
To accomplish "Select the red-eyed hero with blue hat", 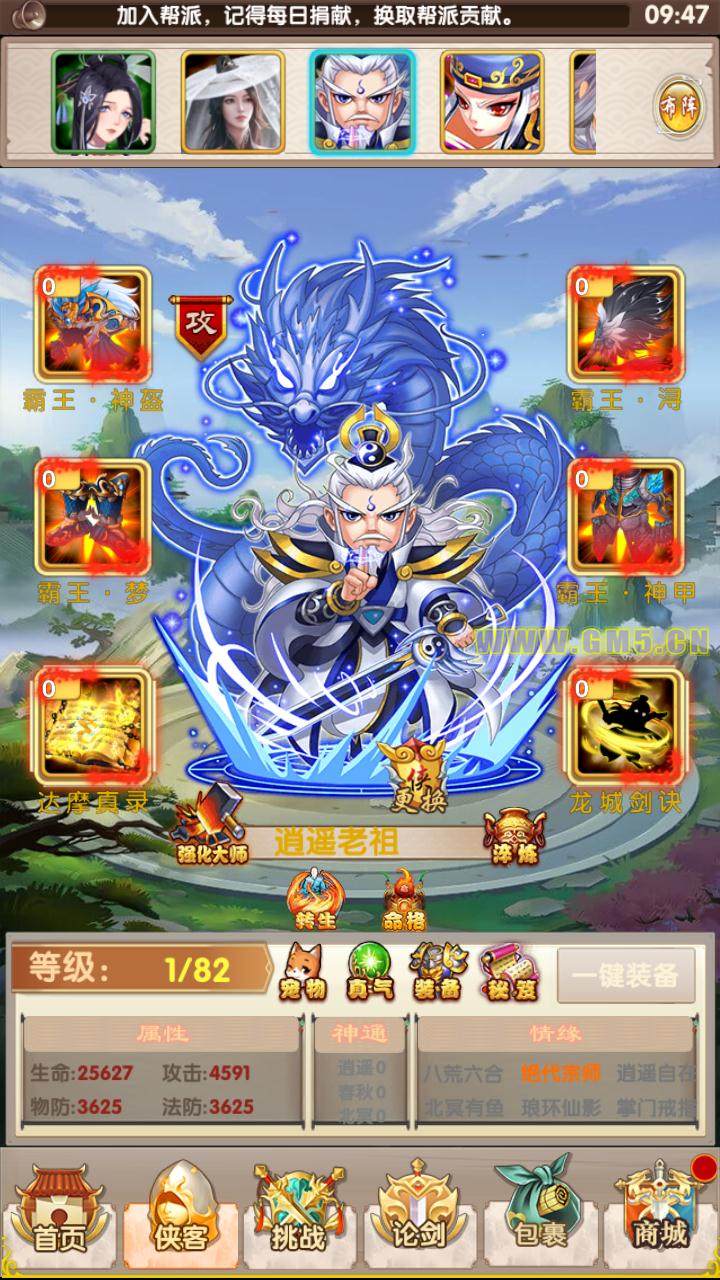I will pos(493,102).
